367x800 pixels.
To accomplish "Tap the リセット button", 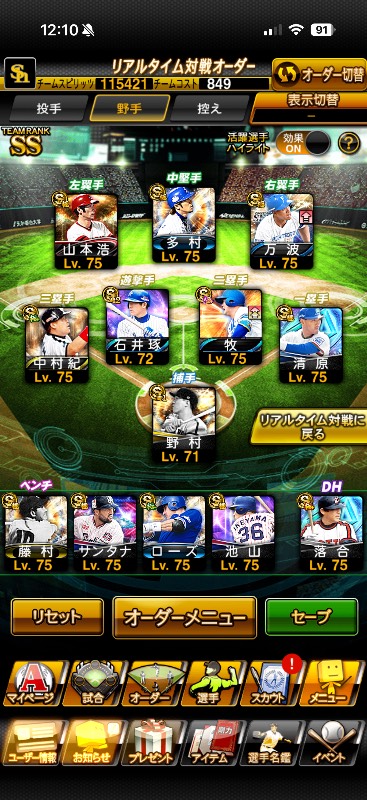I will [57, 617].
